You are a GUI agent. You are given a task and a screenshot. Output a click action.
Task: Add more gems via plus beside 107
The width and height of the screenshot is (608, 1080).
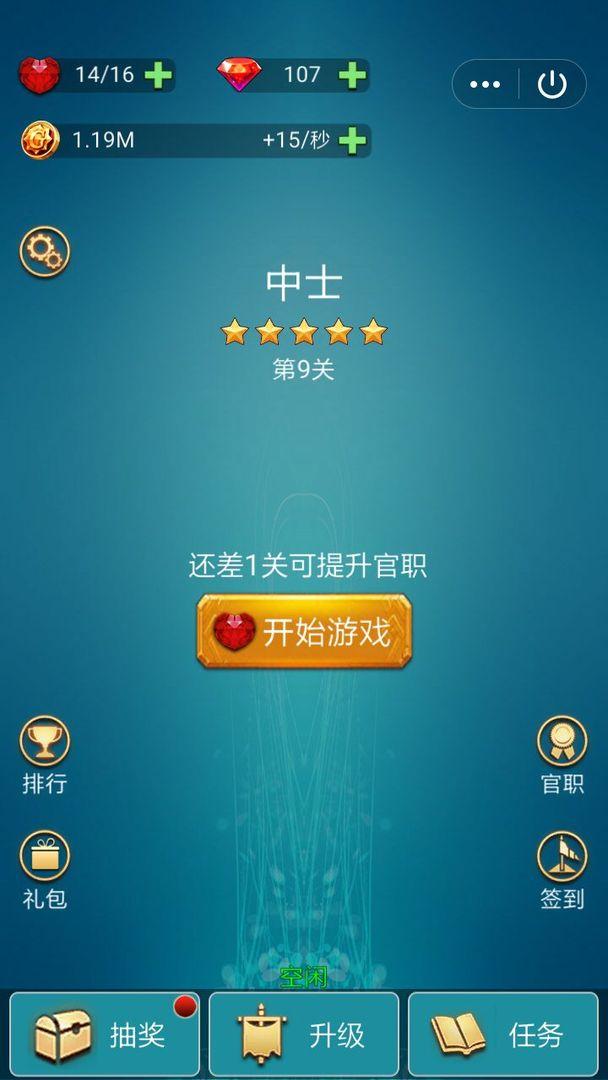(x=351, y=75)
